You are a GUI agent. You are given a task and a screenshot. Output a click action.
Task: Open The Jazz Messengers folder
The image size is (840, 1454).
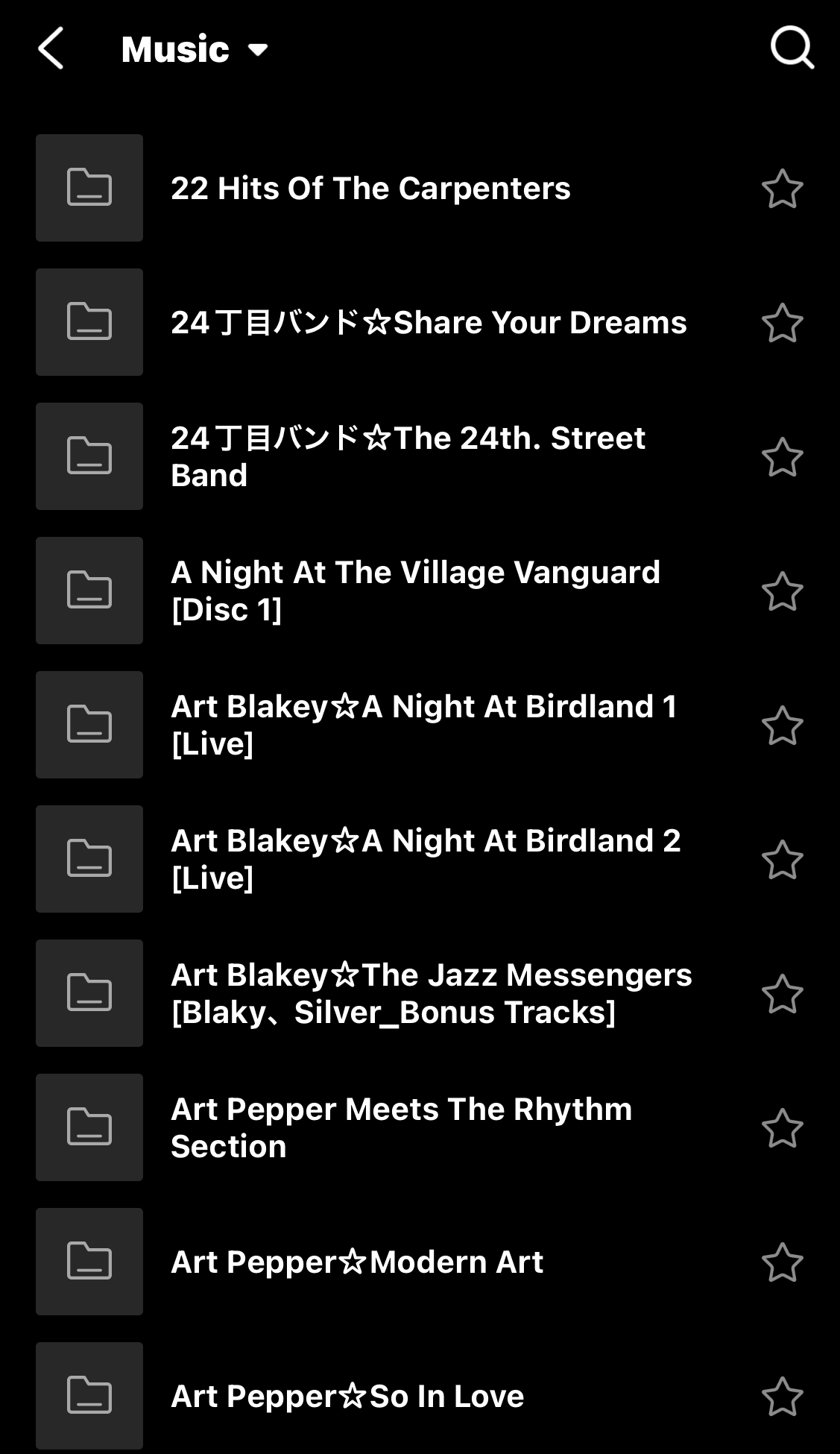tap(431, 993)
